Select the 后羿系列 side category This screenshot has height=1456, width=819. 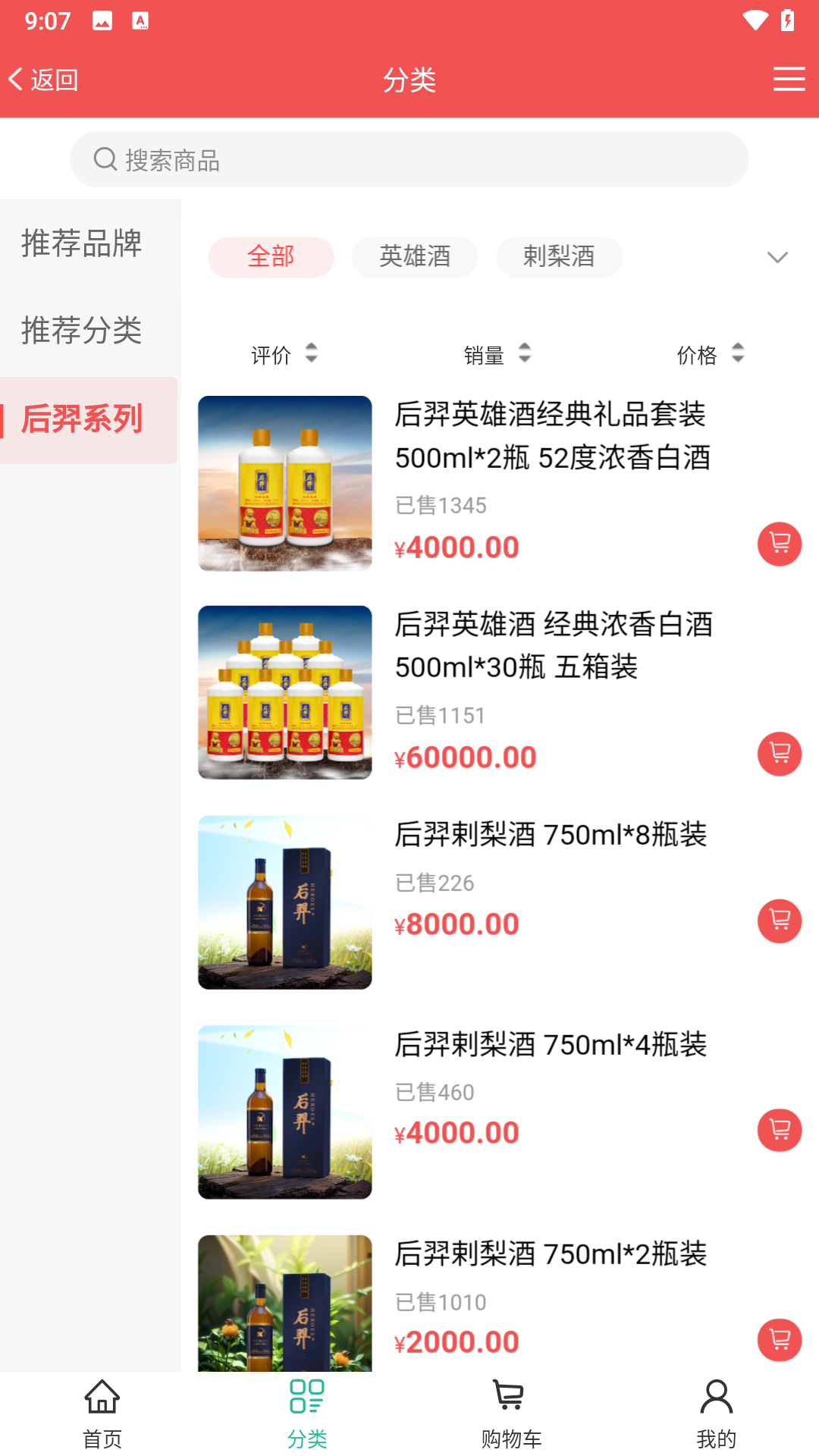(82, 419)
